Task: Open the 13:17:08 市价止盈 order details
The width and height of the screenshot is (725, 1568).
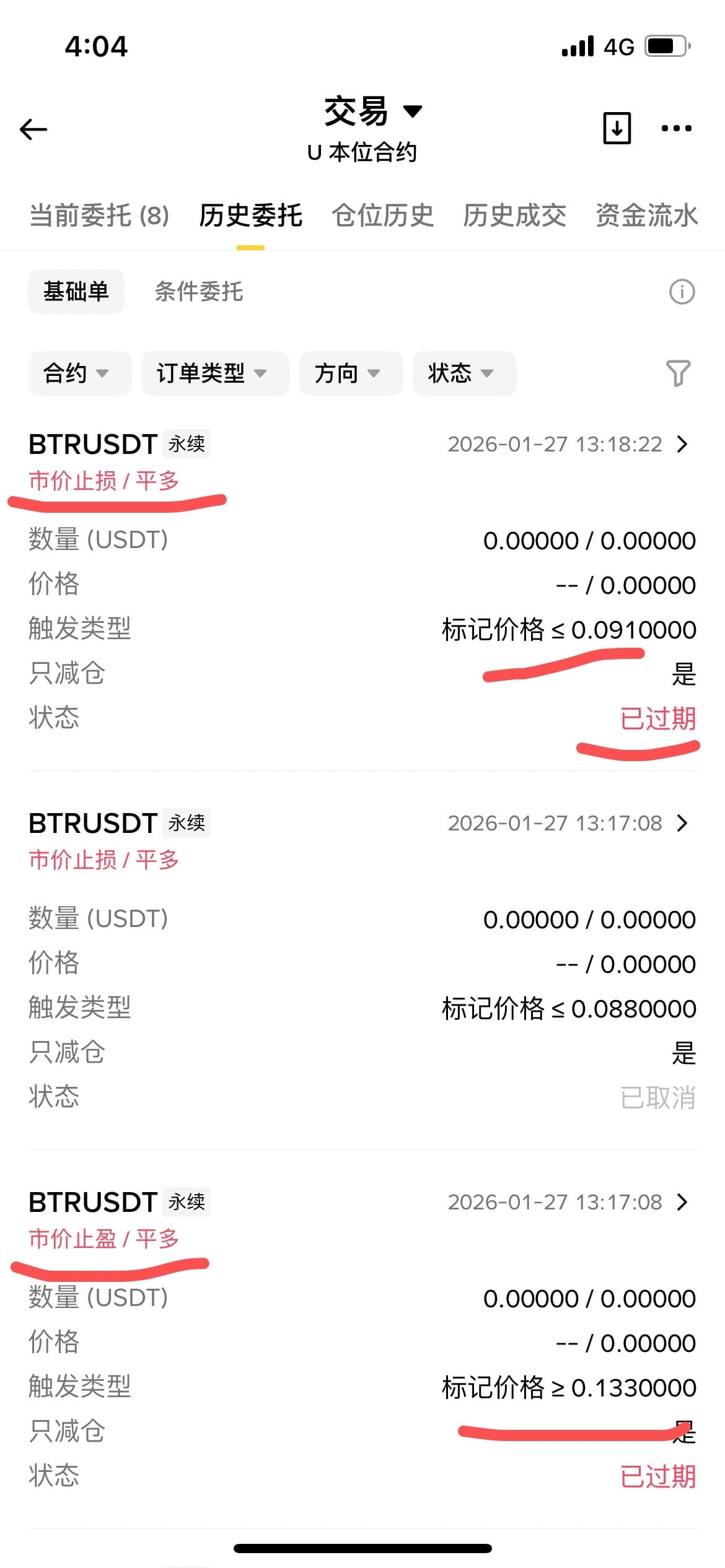Action: click(682, 1202)
